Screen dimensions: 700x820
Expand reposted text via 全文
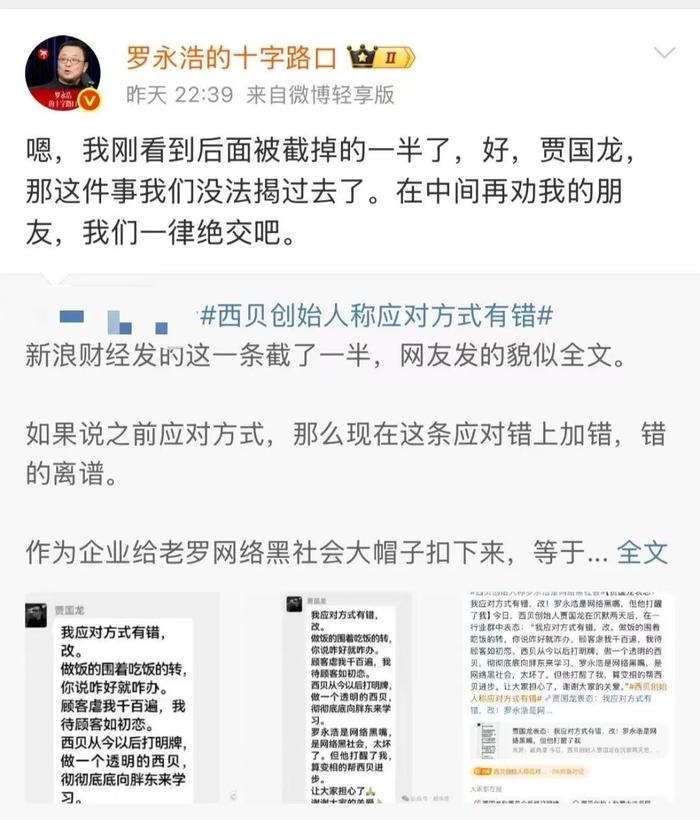pyautogui.click(x=641, y=551)
